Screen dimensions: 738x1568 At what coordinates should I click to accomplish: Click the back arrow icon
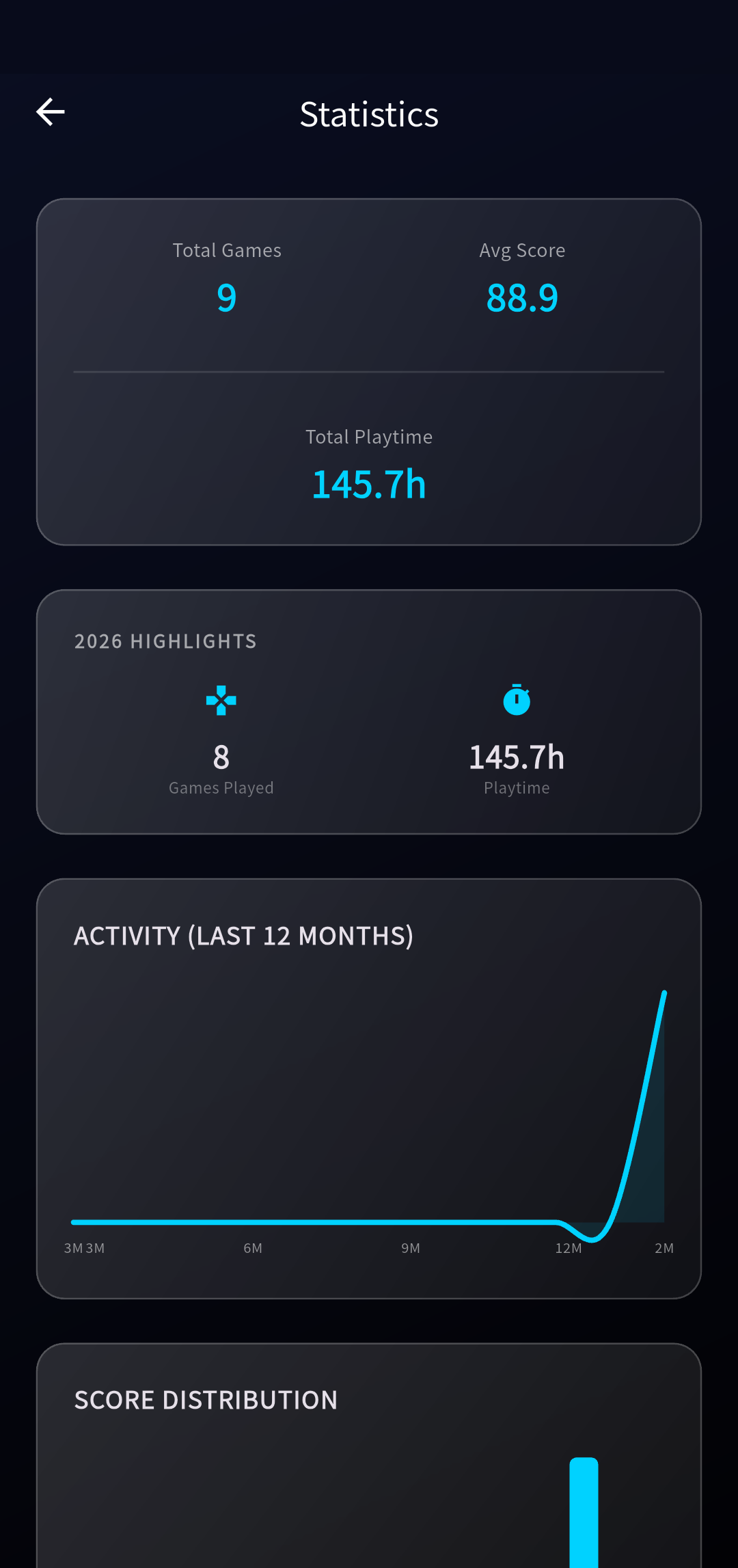[51, 111]
